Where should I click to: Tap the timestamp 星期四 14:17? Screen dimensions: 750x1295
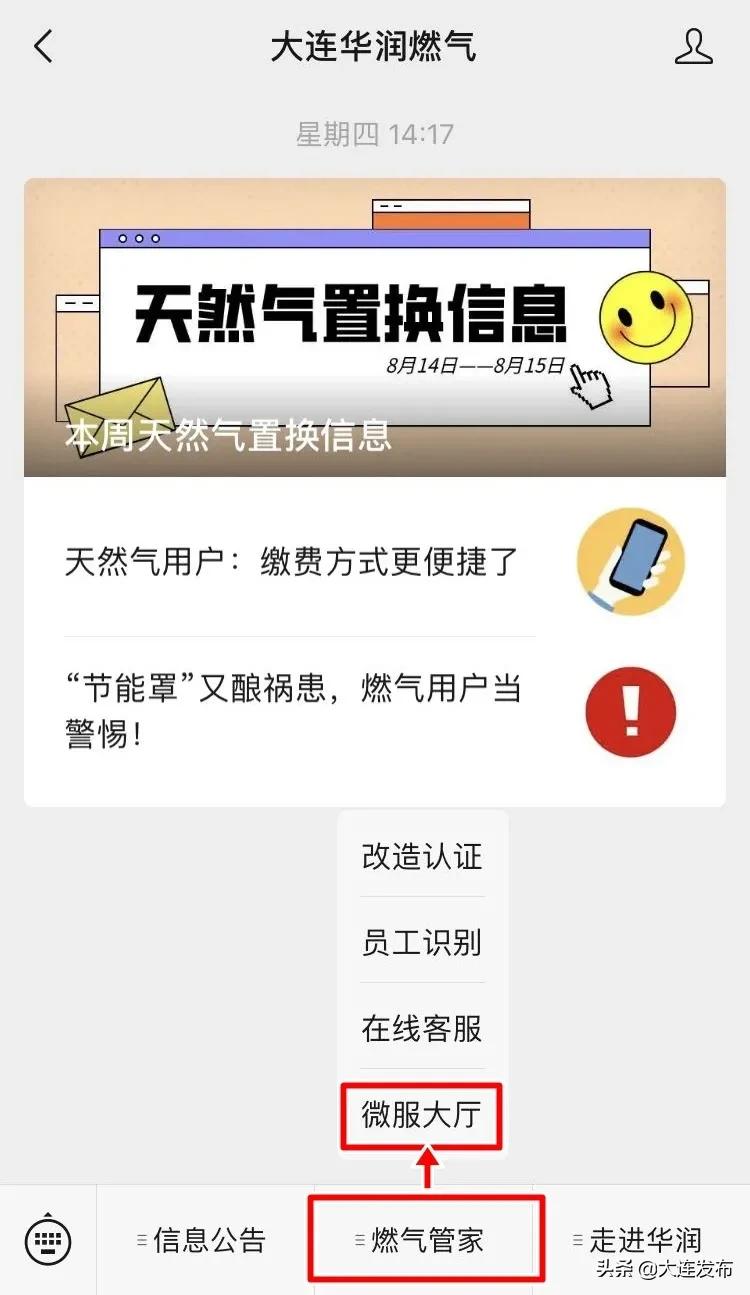click(375, 135)
